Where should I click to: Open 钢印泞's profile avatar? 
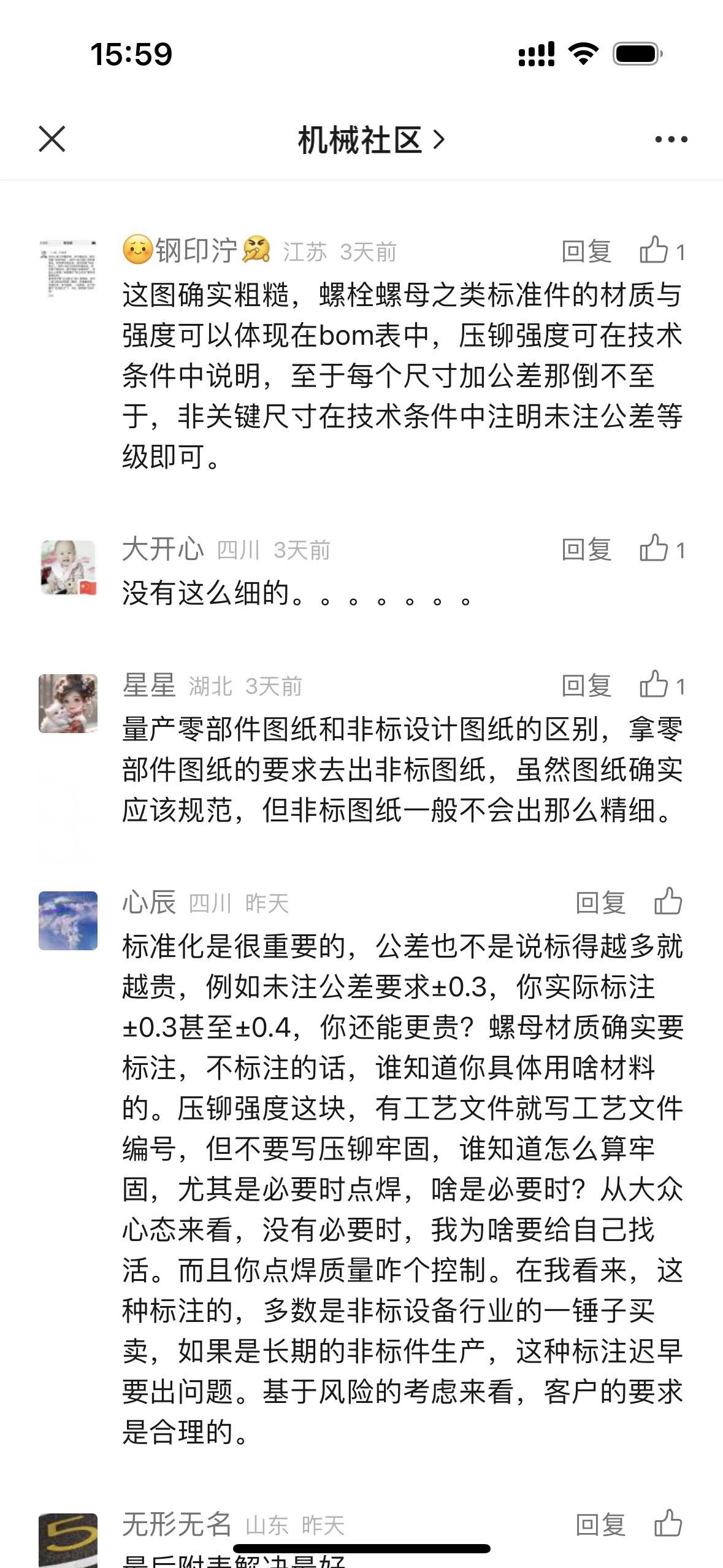68,269
